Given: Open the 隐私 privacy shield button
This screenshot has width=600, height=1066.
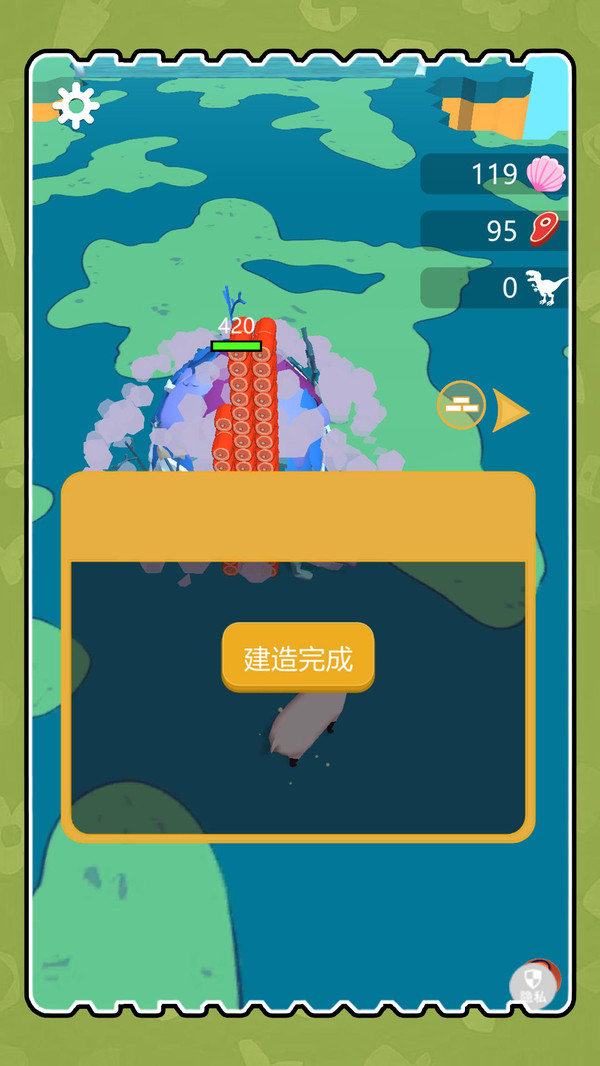Looking at the screenshot, I should tap(534, 984).
